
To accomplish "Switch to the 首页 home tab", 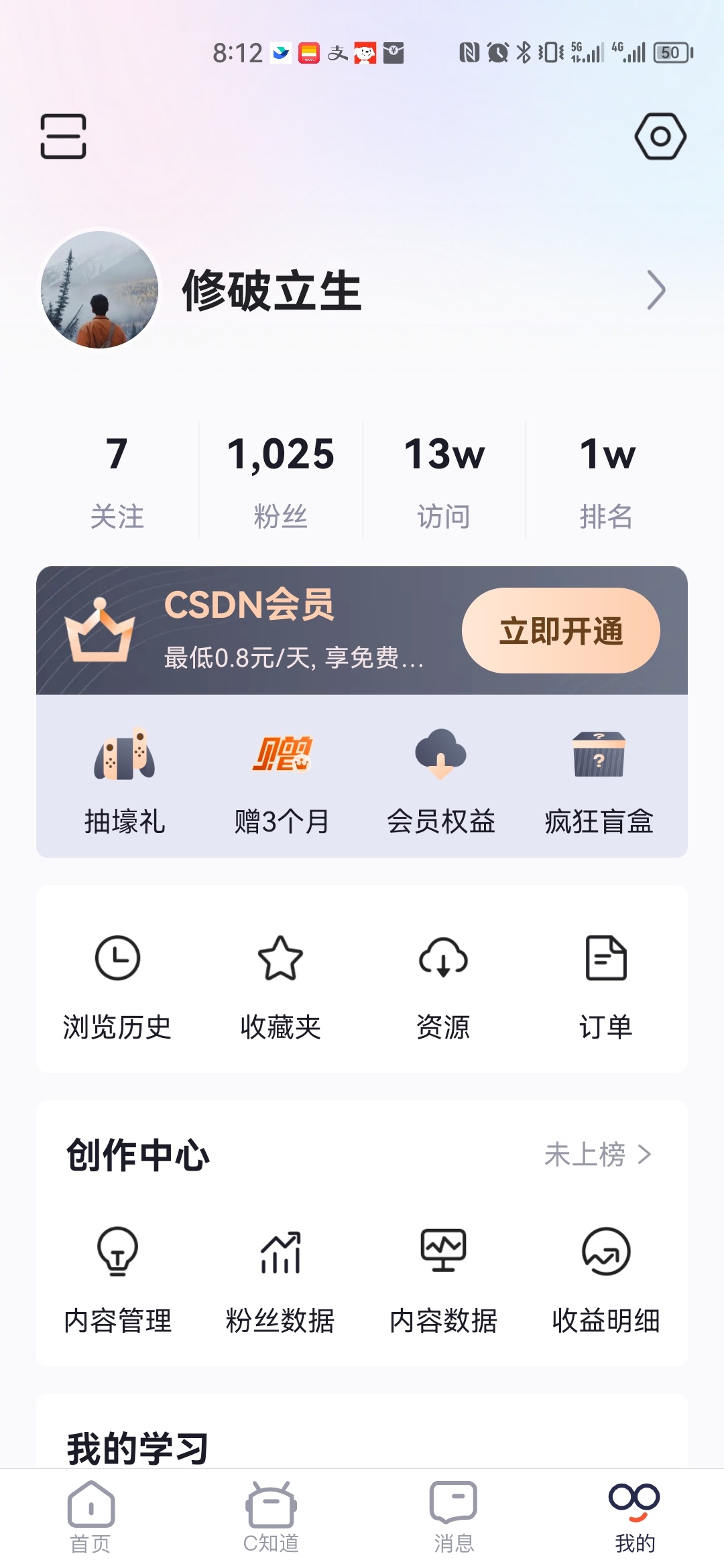I will pyautogui.click(x=90, y=1517).
